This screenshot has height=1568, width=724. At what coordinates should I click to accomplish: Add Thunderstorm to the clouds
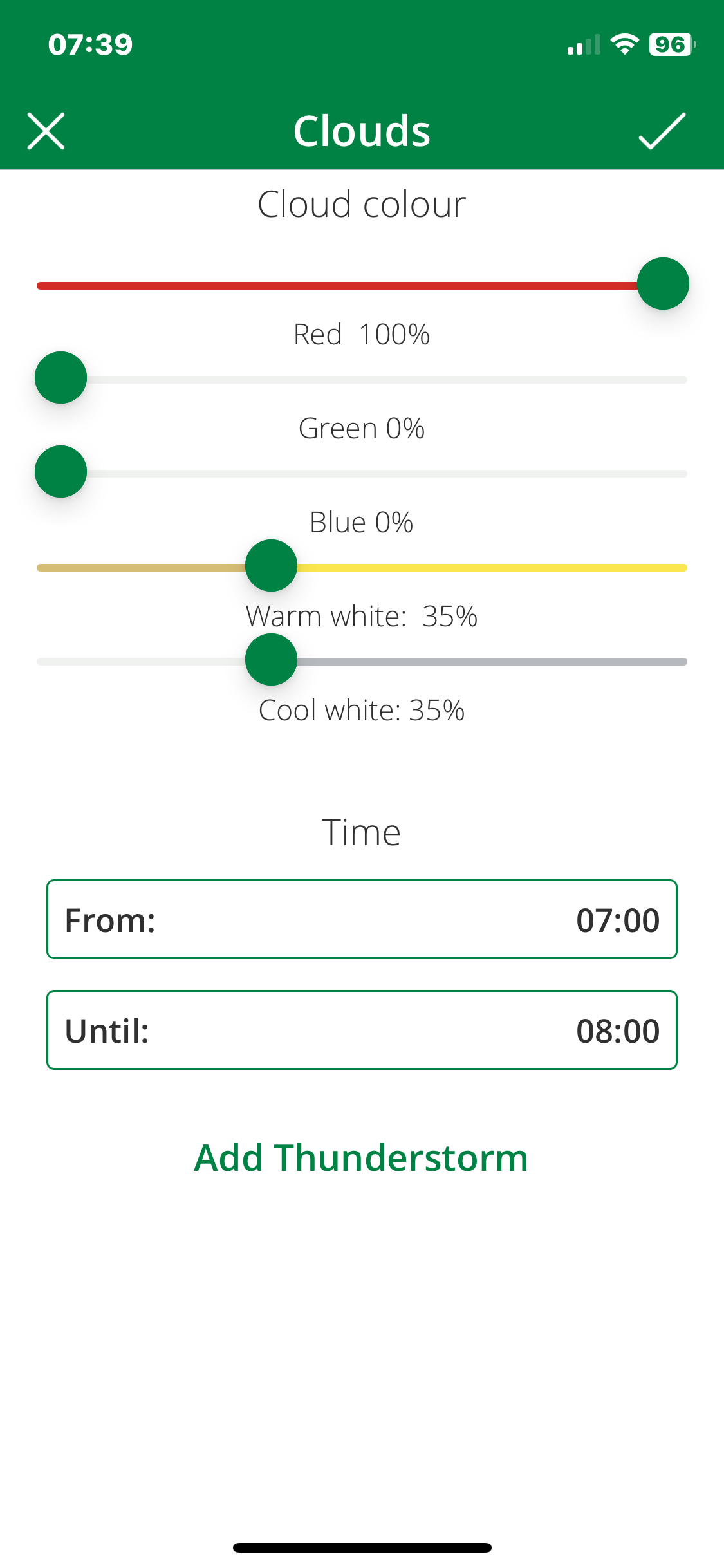pos(361,1157)
